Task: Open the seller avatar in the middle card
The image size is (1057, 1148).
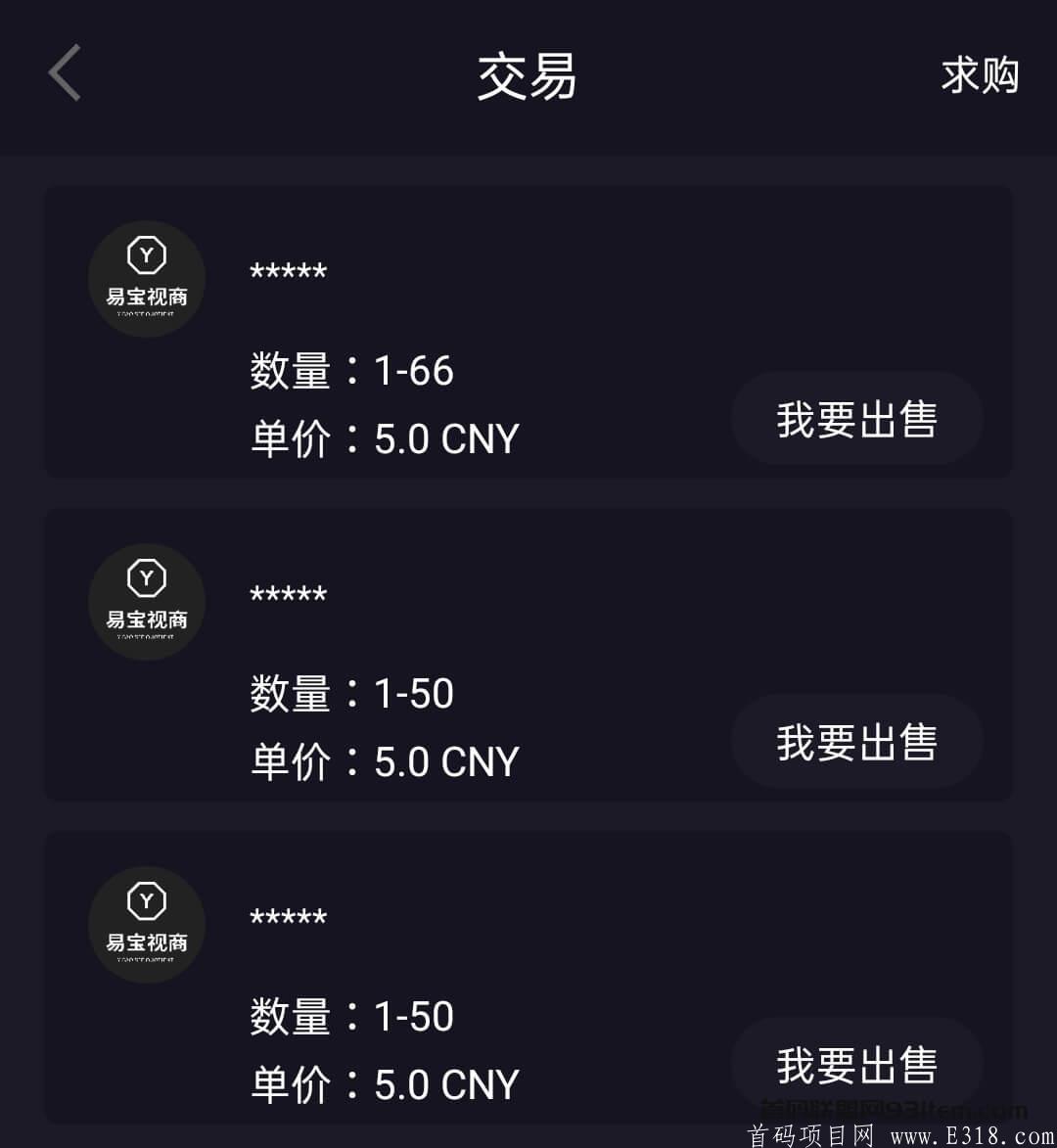Action: click(147, 602)
